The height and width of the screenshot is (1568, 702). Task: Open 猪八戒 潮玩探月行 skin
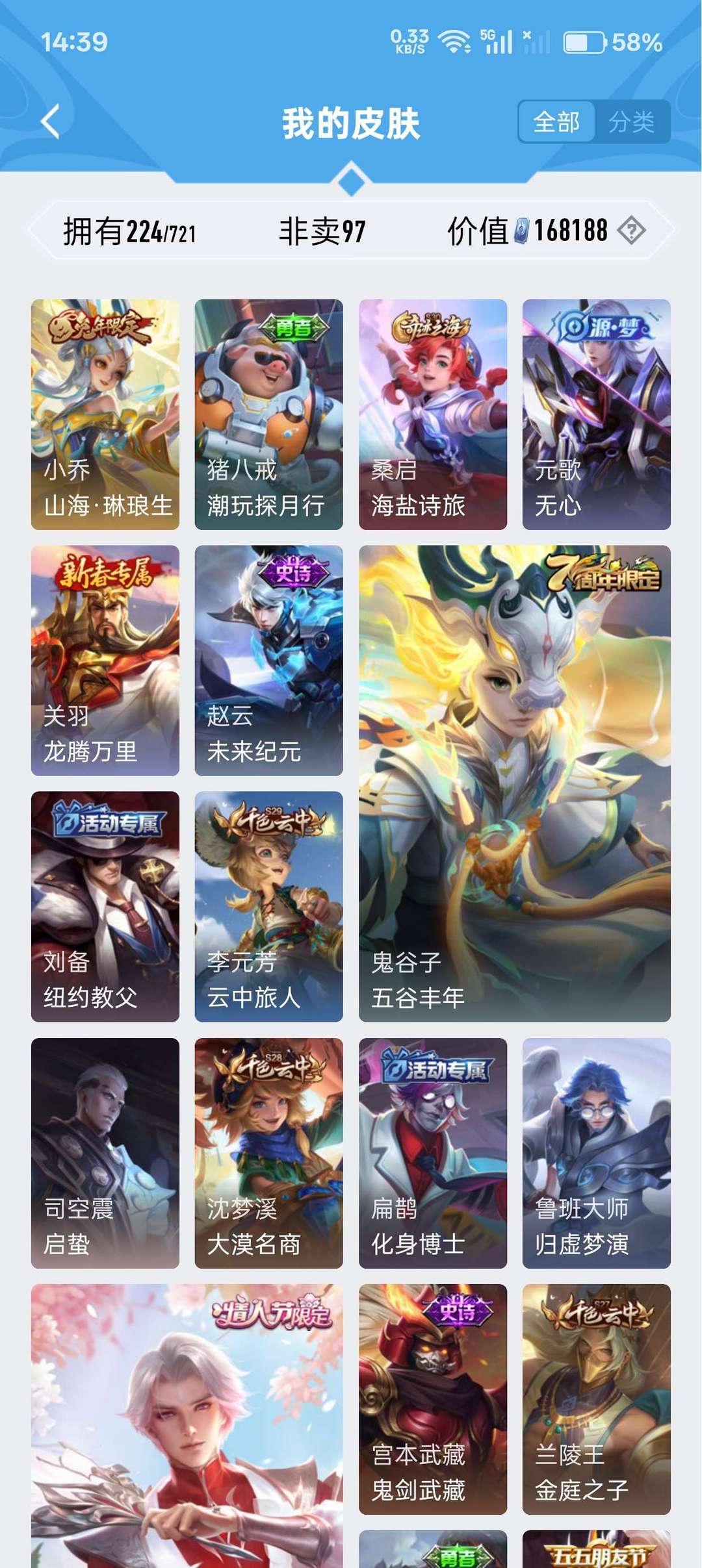pyautogui.click(x=269, y=414)
